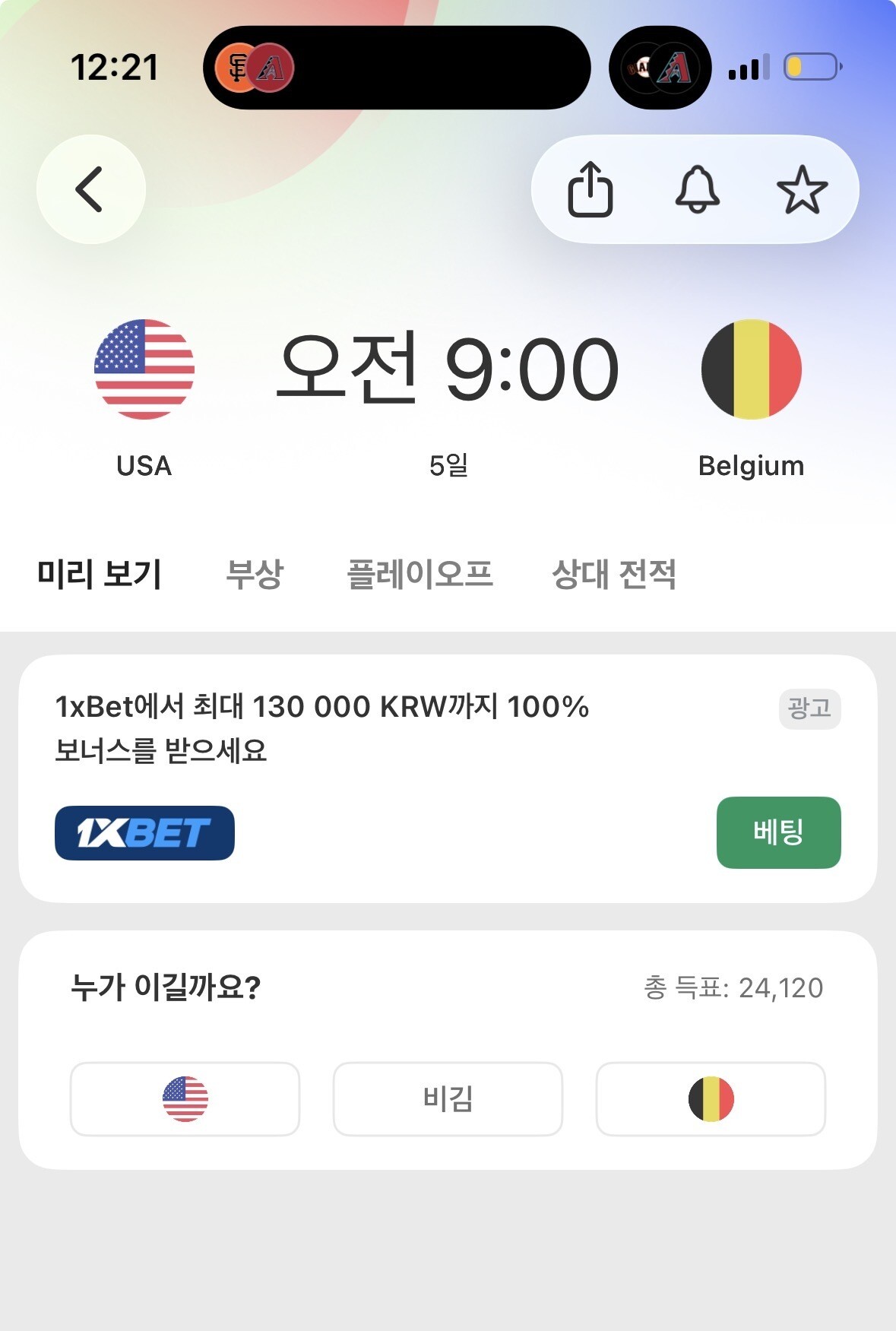Share this USA vs Belgium match

click(590, 189)
